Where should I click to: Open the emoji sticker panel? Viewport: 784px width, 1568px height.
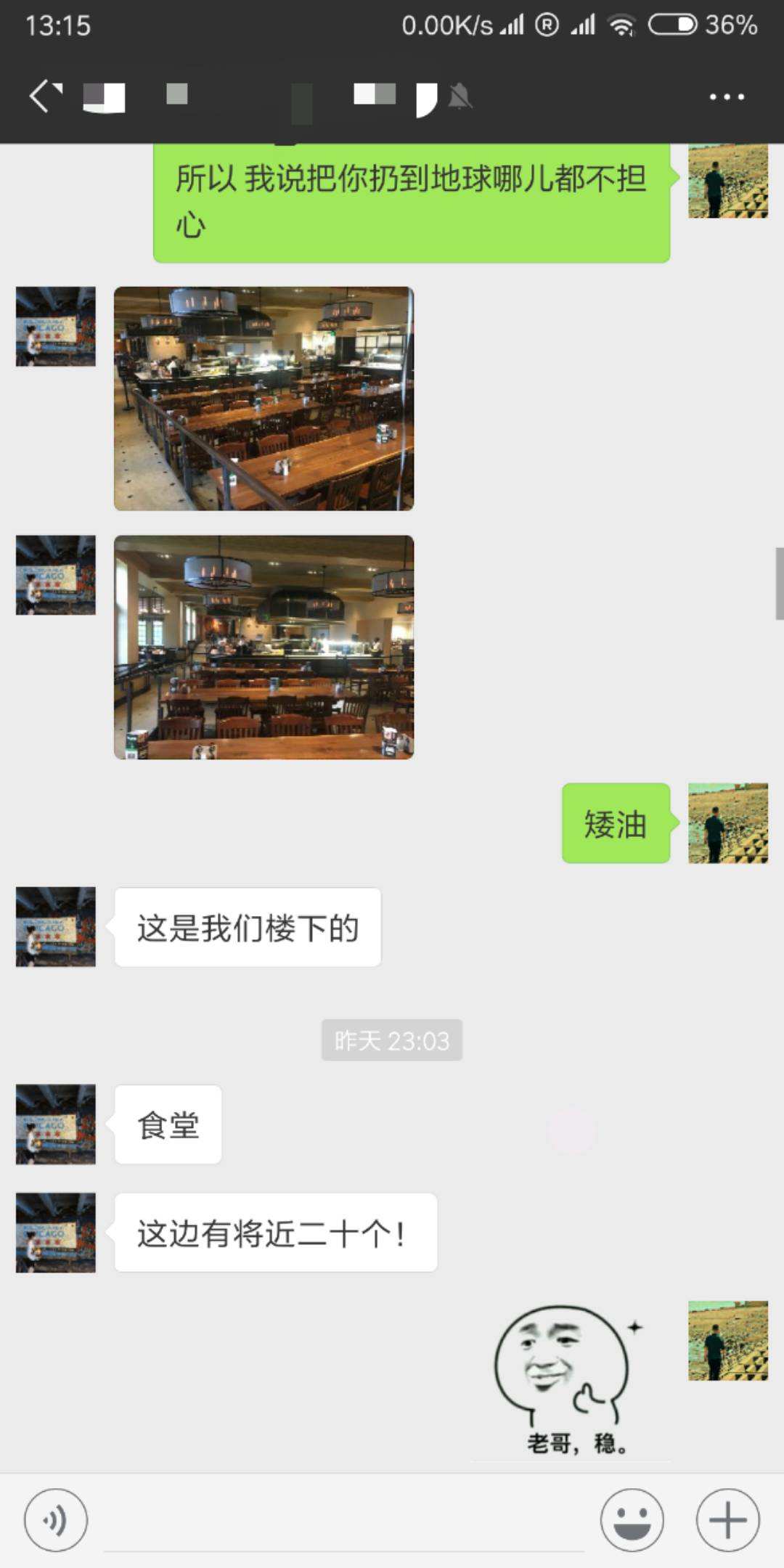632,1519
